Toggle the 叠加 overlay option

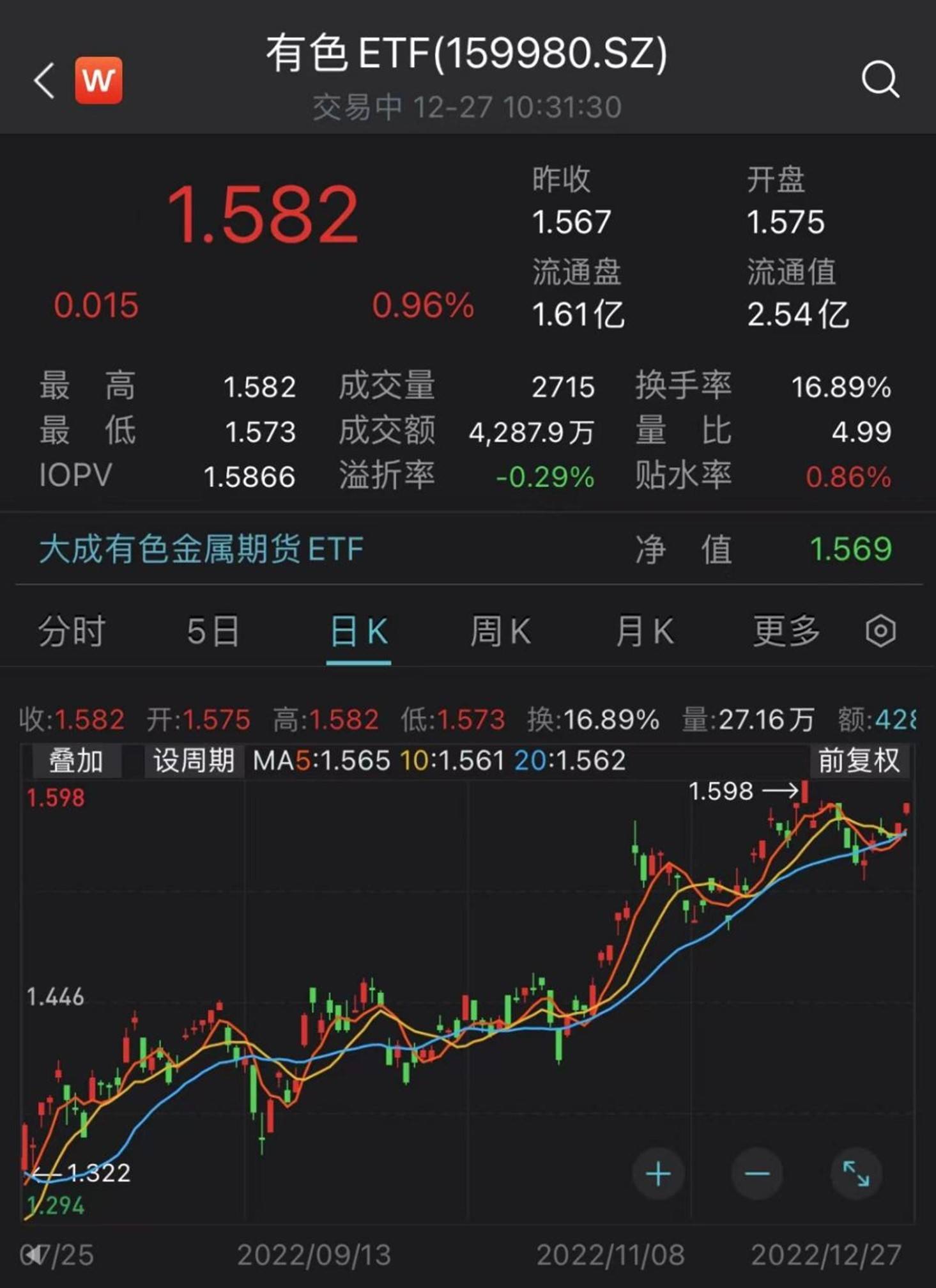coord(75,762)
